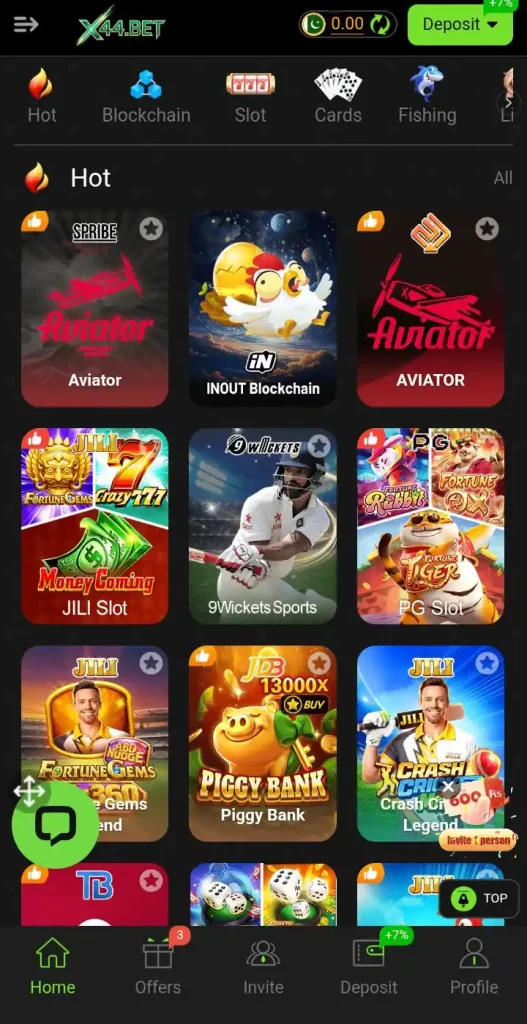
Task: Launch the Spribe Aviator game
Action: [95, 308]
